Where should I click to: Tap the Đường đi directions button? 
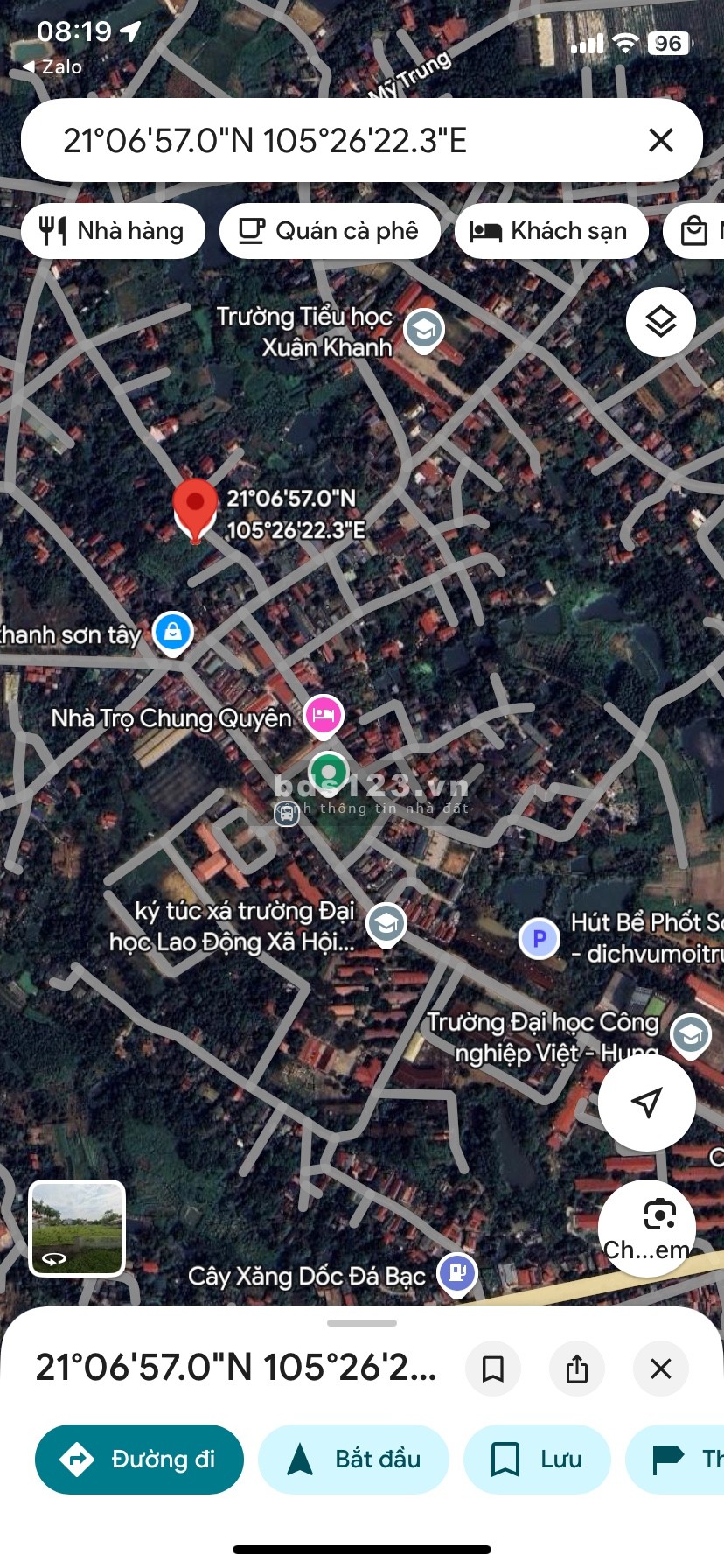[x=138, y=1459]
